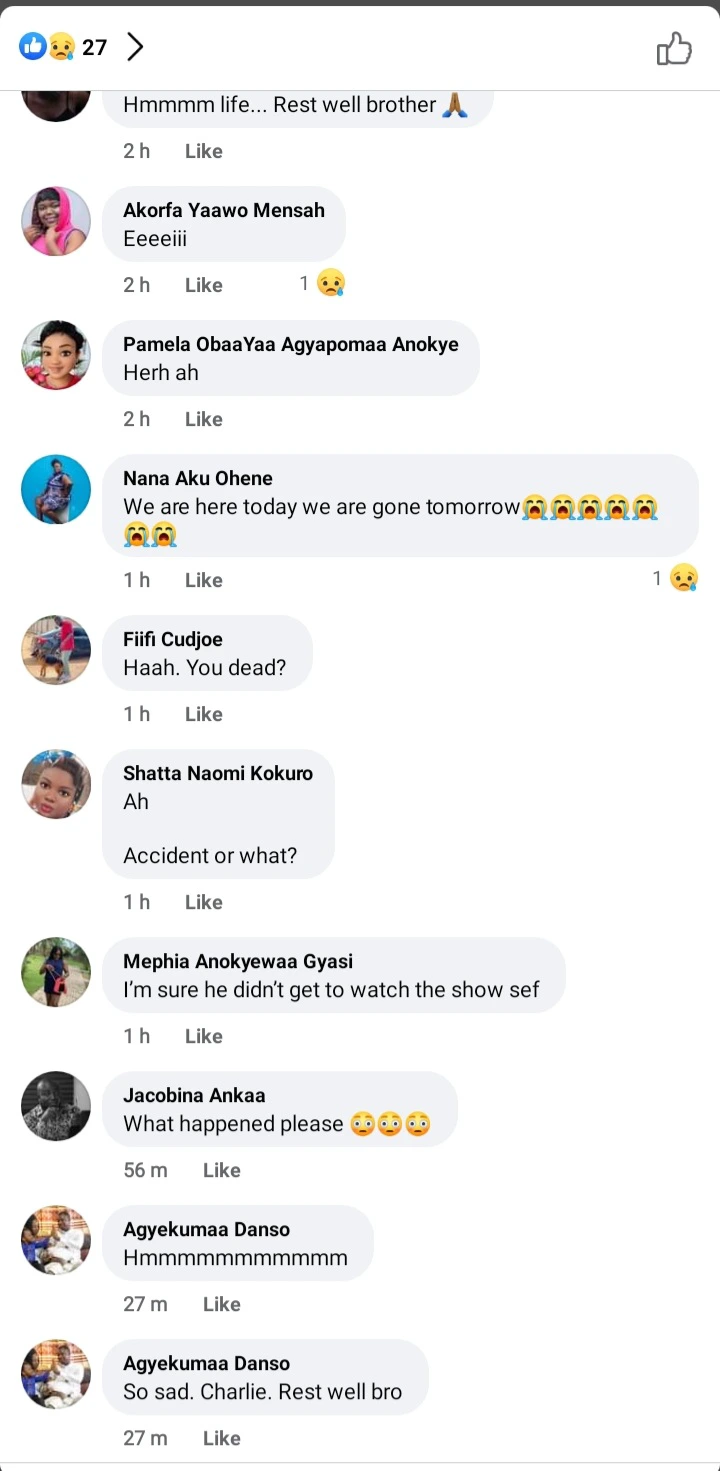Like Jacobina Ankaa's comment

[x=221, y=1170]
